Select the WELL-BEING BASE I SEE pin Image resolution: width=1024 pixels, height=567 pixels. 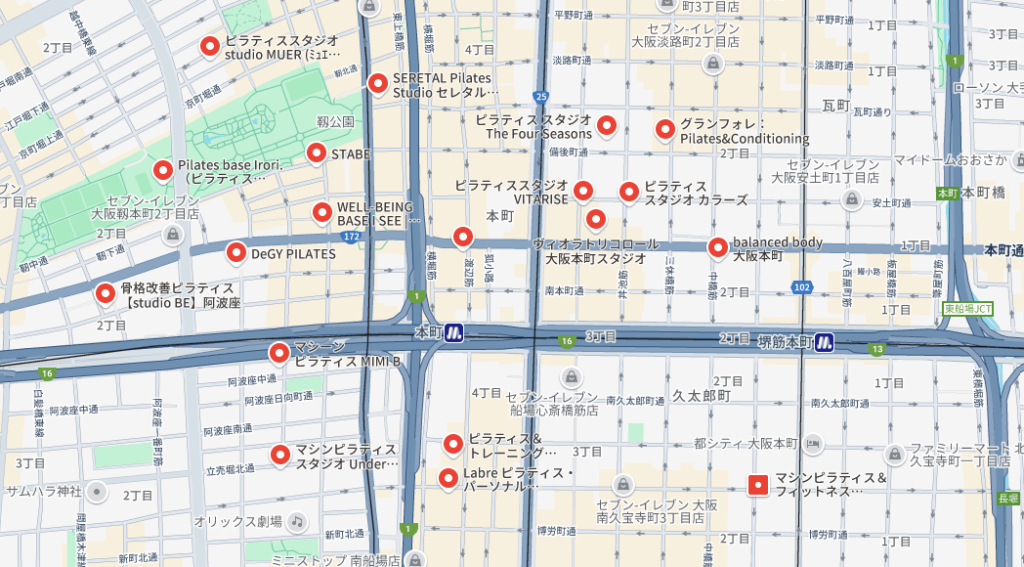[322, 212]
